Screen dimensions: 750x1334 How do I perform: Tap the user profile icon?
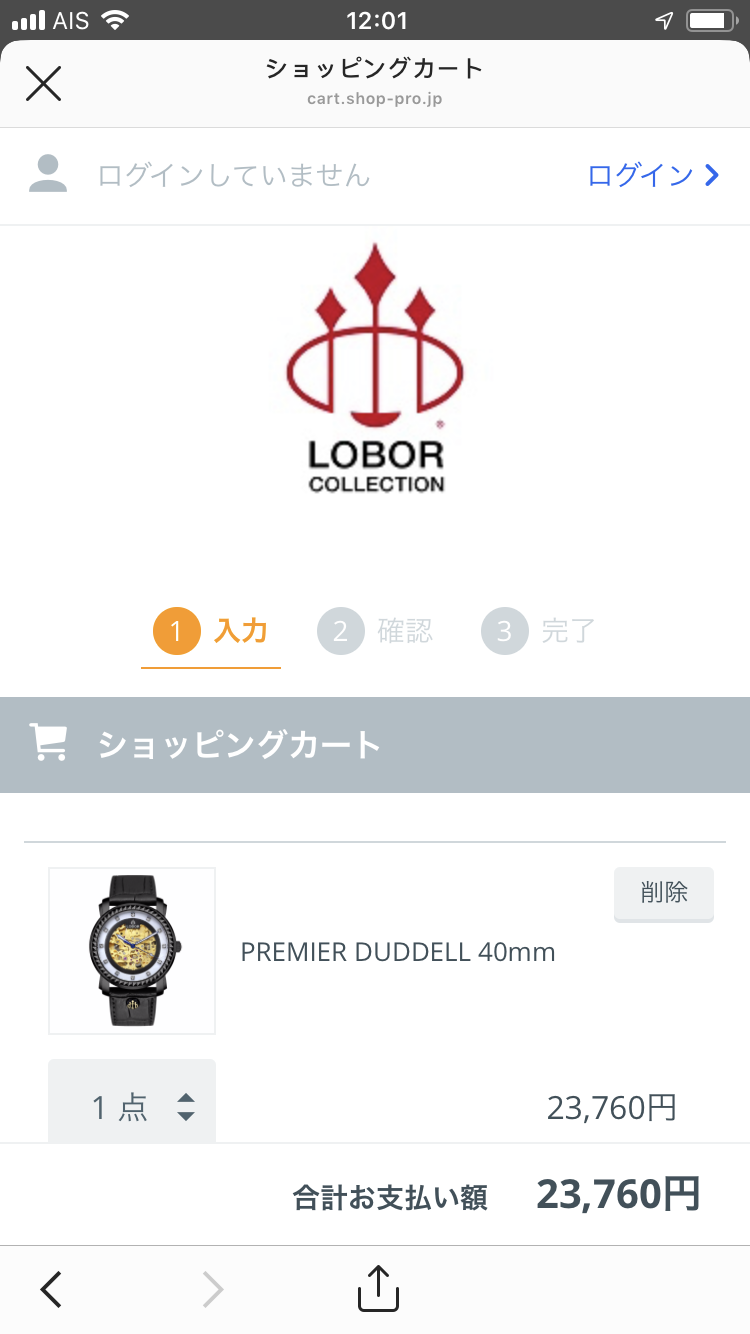click(x=47, y=174)
